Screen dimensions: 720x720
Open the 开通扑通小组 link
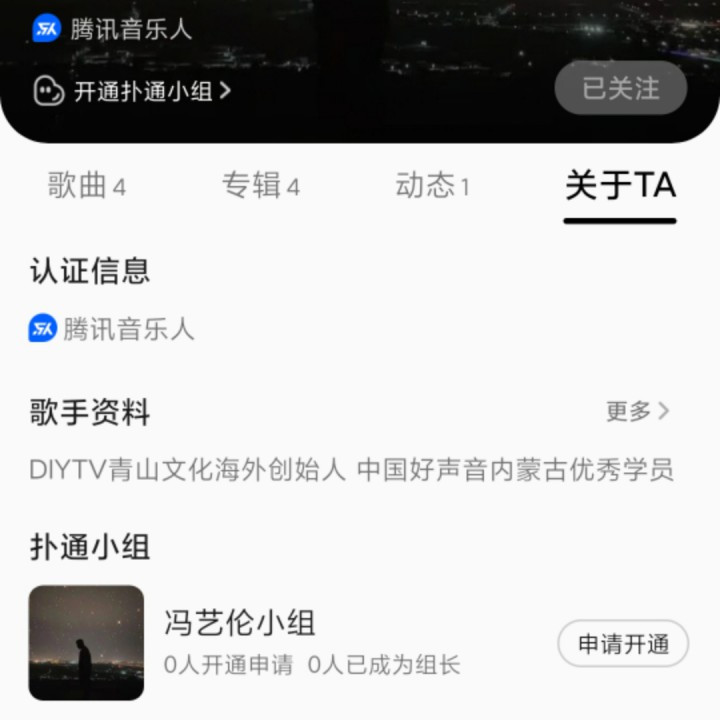[132, 91]
